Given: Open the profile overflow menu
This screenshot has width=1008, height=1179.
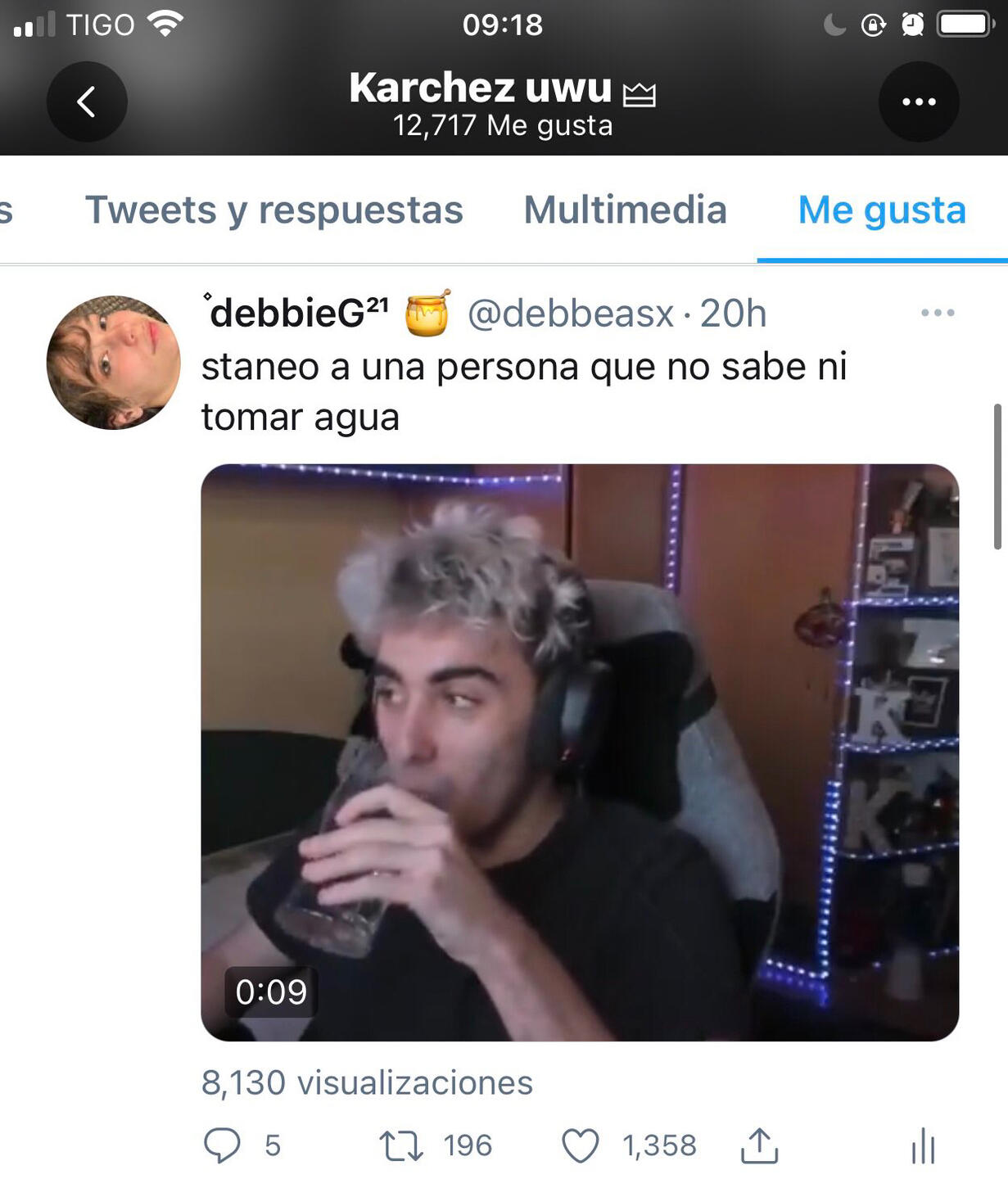Looking at the screenshot, I should pyautogui.click(x=918, y=102).
